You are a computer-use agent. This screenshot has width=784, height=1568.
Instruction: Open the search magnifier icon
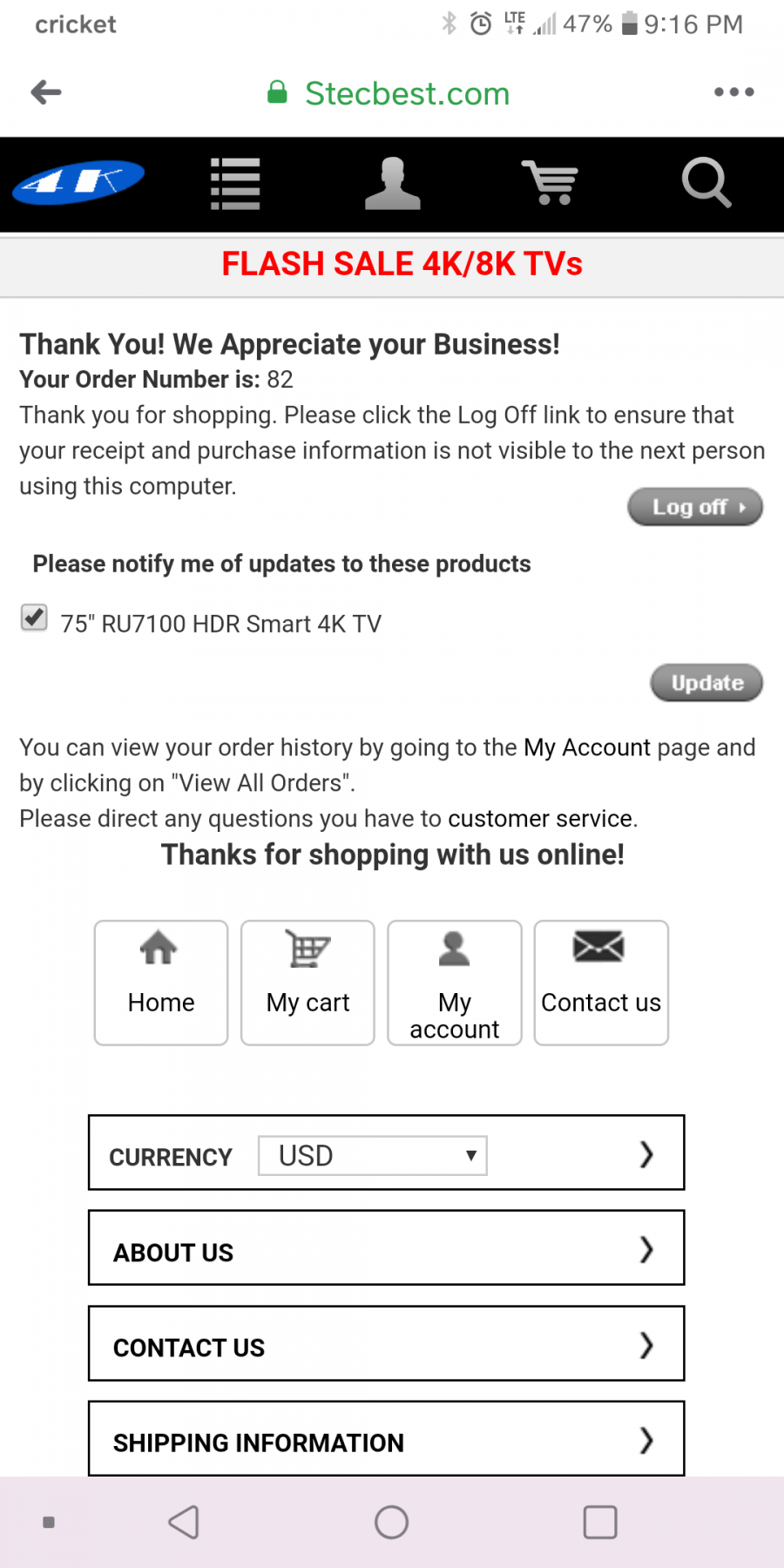[x=706, y=183]
